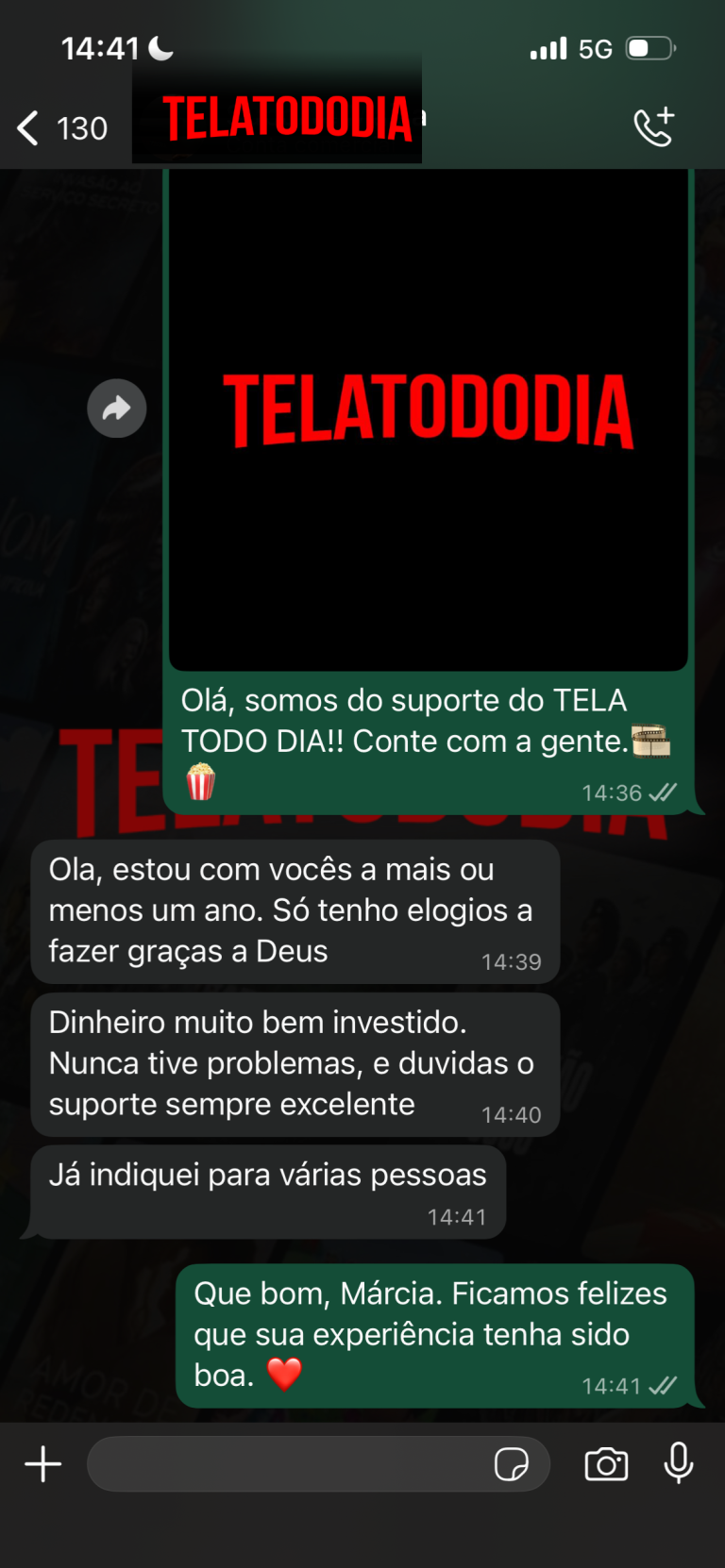Image resolution: width=725 pixels, height=1568 pixels.
Task: Start a call with TELATODODIA
Action: pyautogui.click(x=653, y=127)
